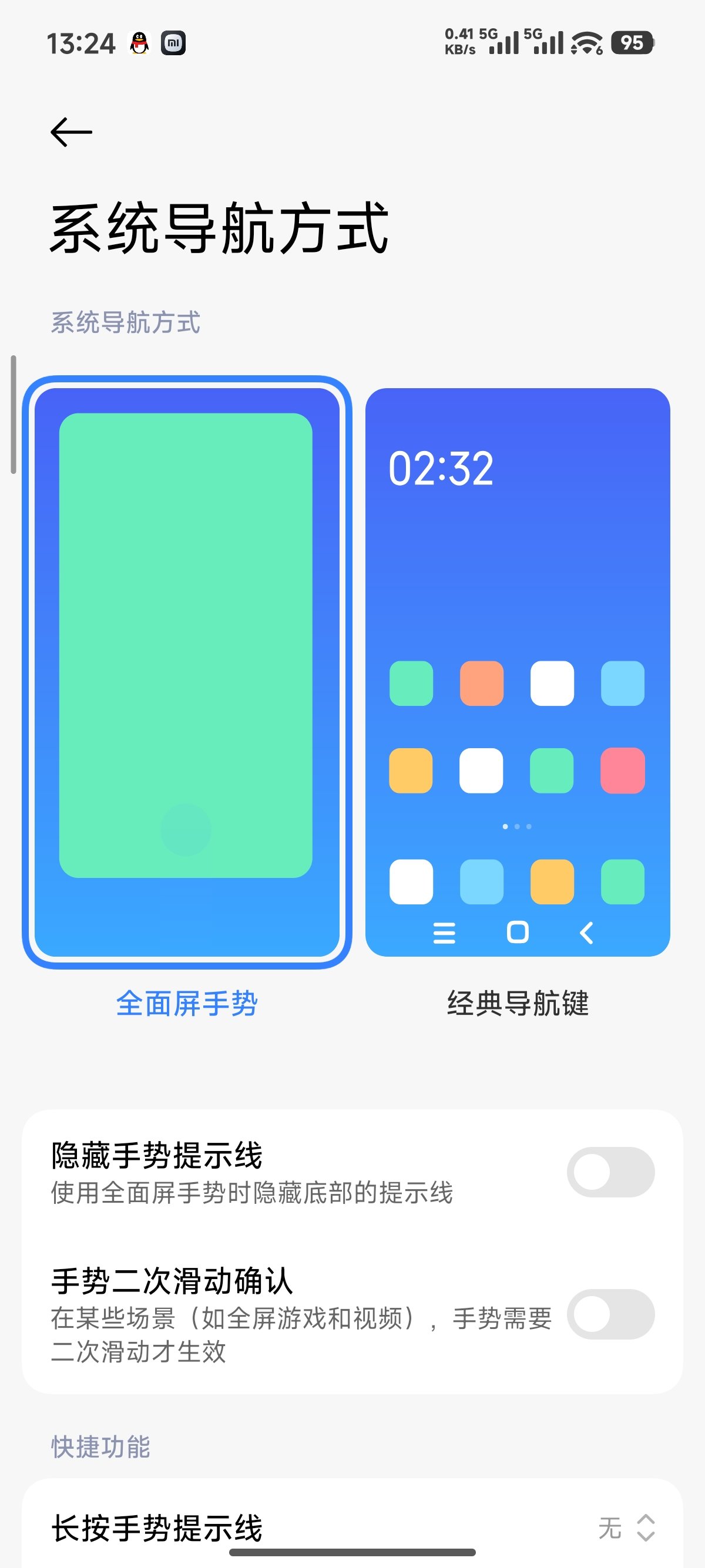Enable 手势二次滑动确认 switch

(610, 1314)
